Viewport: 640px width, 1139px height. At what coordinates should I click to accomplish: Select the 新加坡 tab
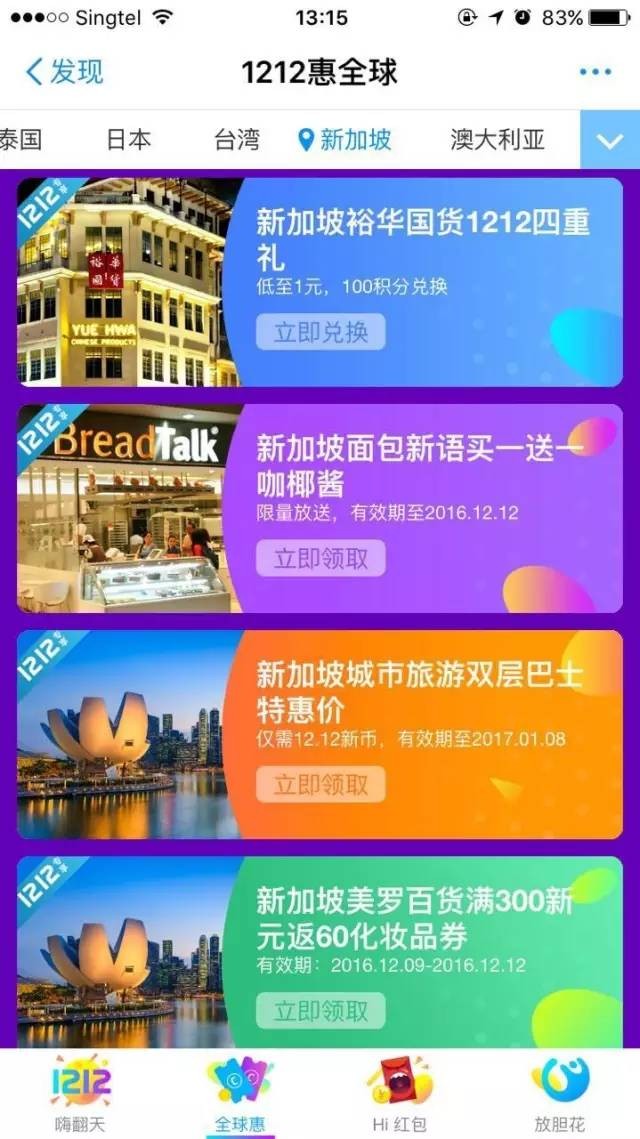tap(345, 139)
